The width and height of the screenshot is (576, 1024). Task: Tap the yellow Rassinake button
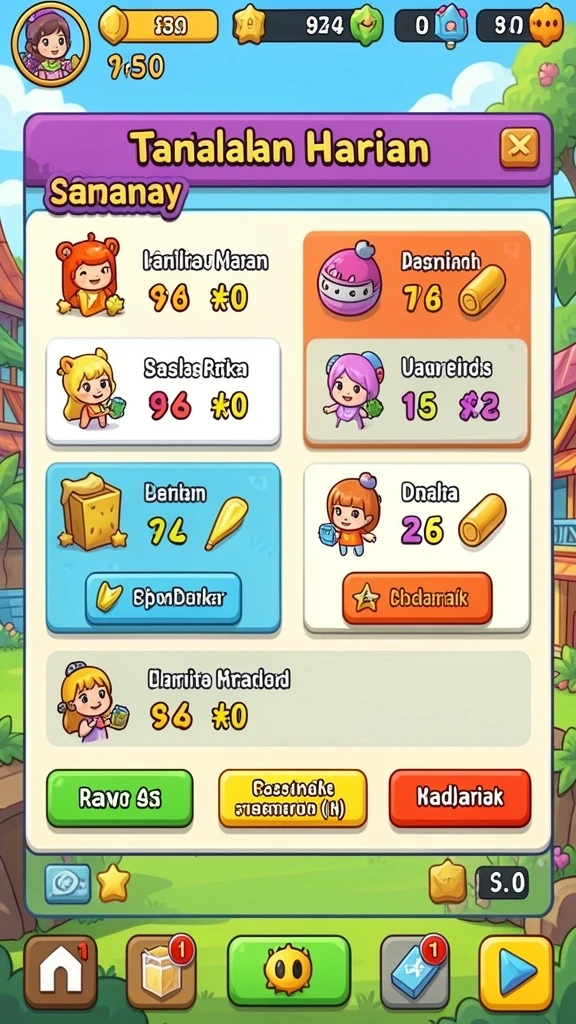pyautogui.click(x=293, y=799)
